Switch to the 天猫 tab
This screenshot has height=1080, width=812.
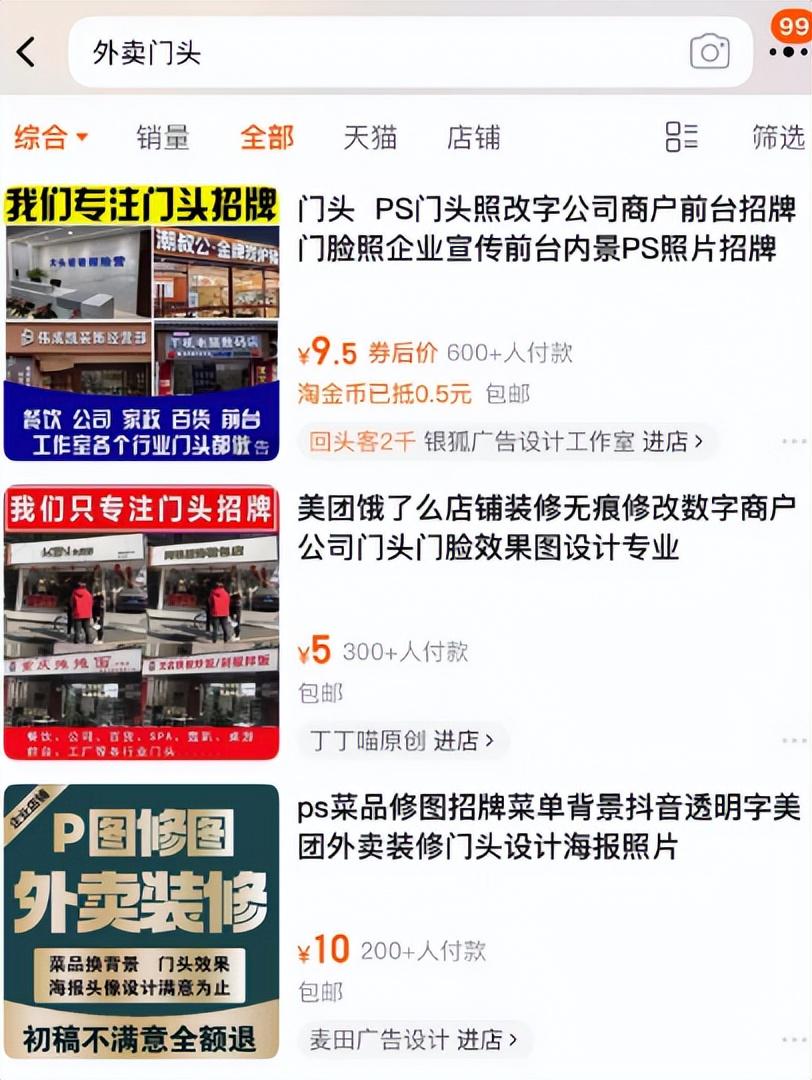click(x=370, y=137)
